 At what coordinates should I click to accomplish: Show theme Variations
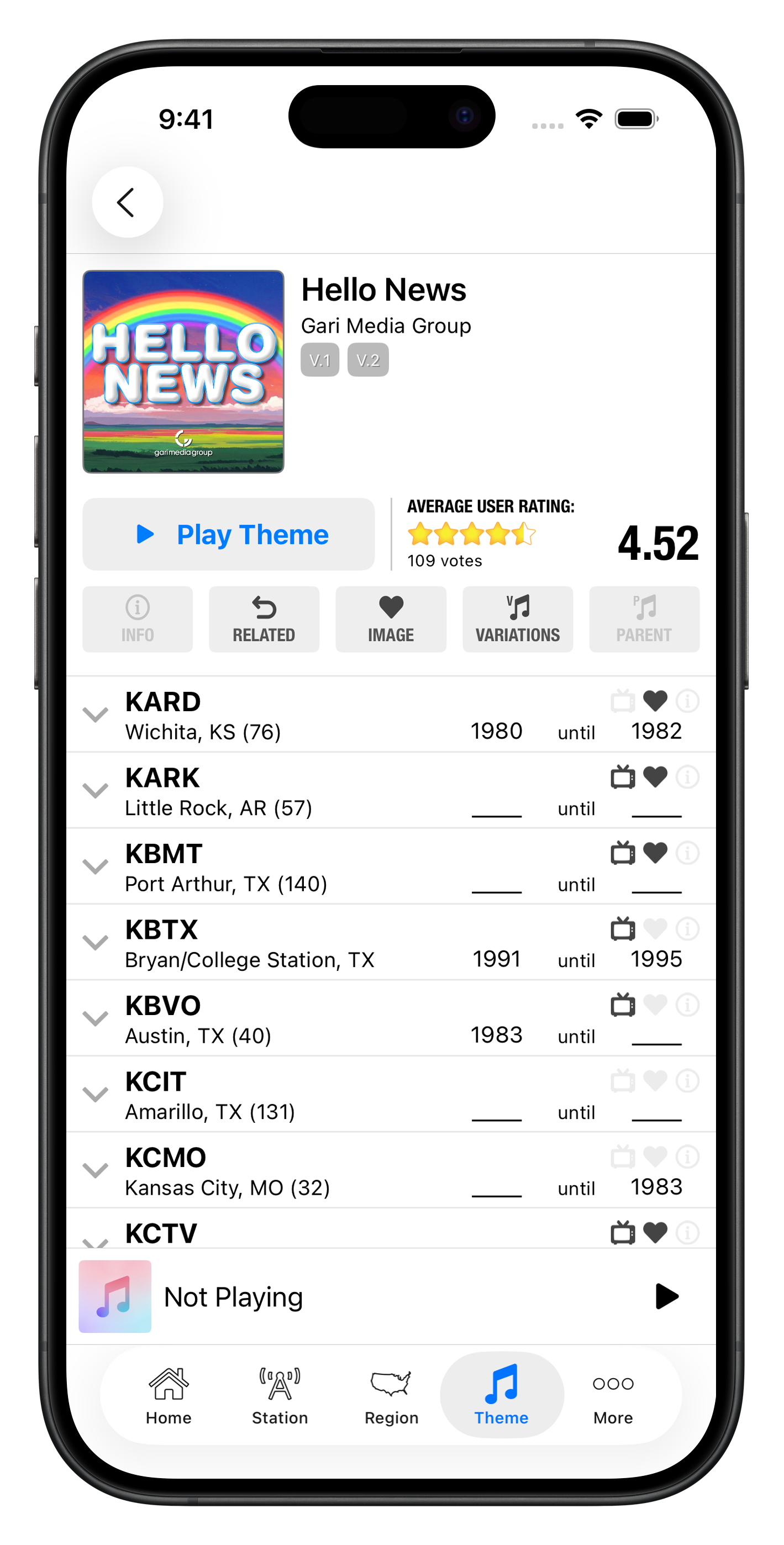tap(517, 618)
